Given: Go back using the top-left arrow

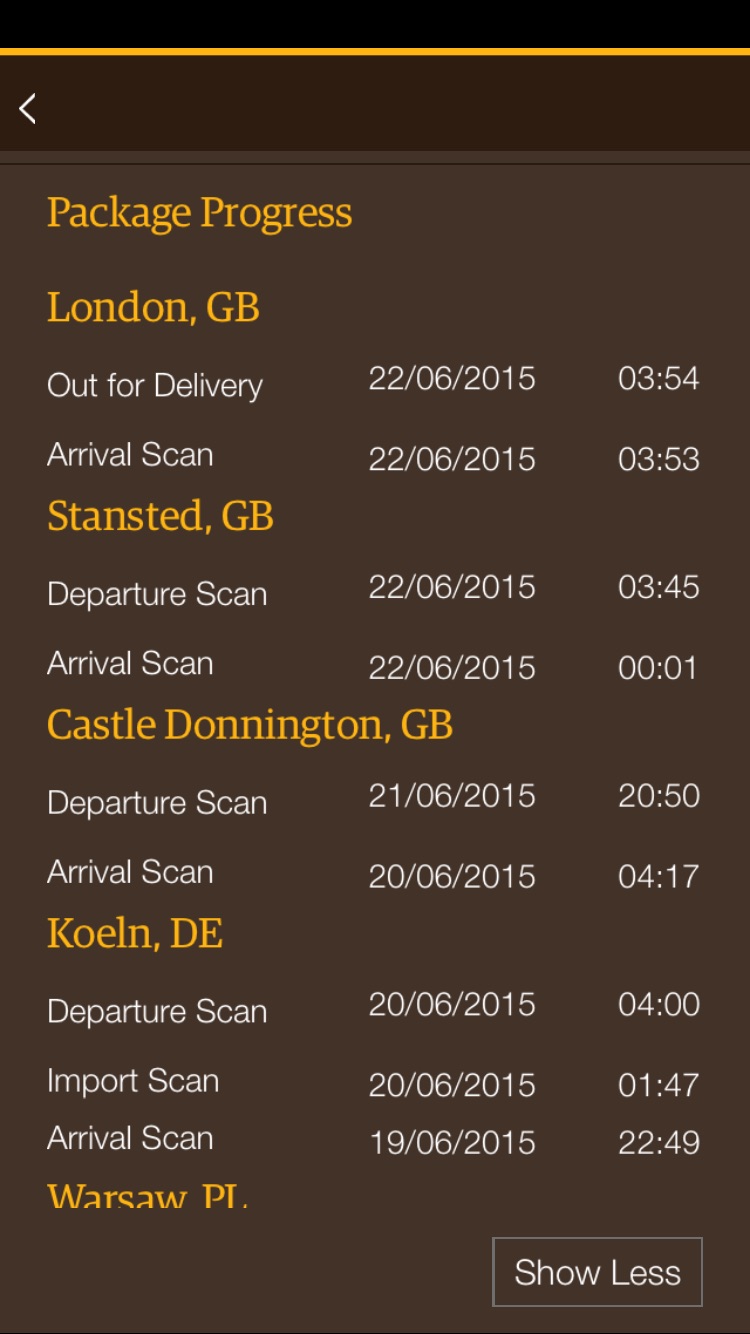Looking at the screenshot, I should 28,108.
